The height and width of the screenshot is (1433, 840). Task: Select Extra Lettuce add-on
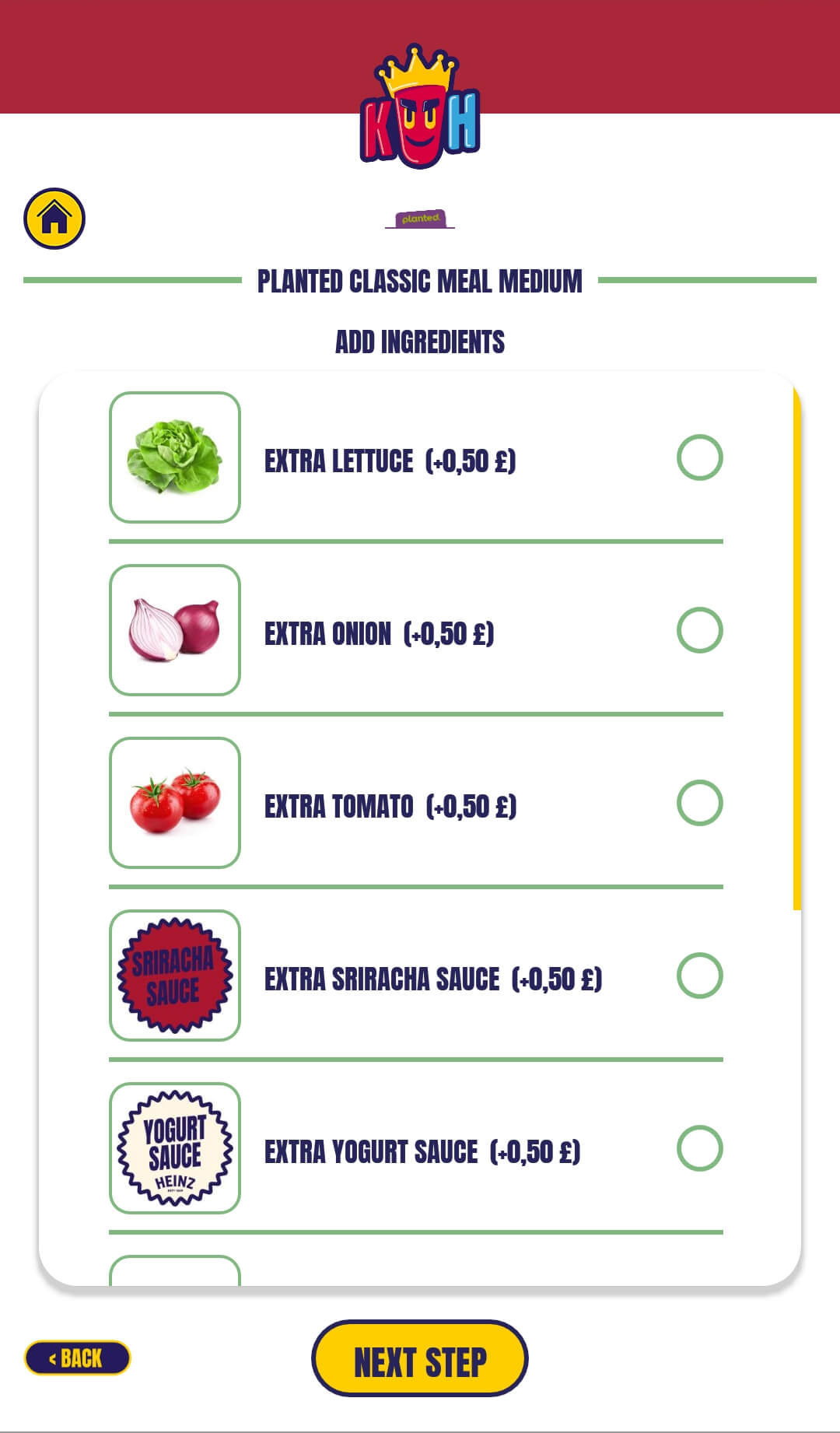(699, 457)
